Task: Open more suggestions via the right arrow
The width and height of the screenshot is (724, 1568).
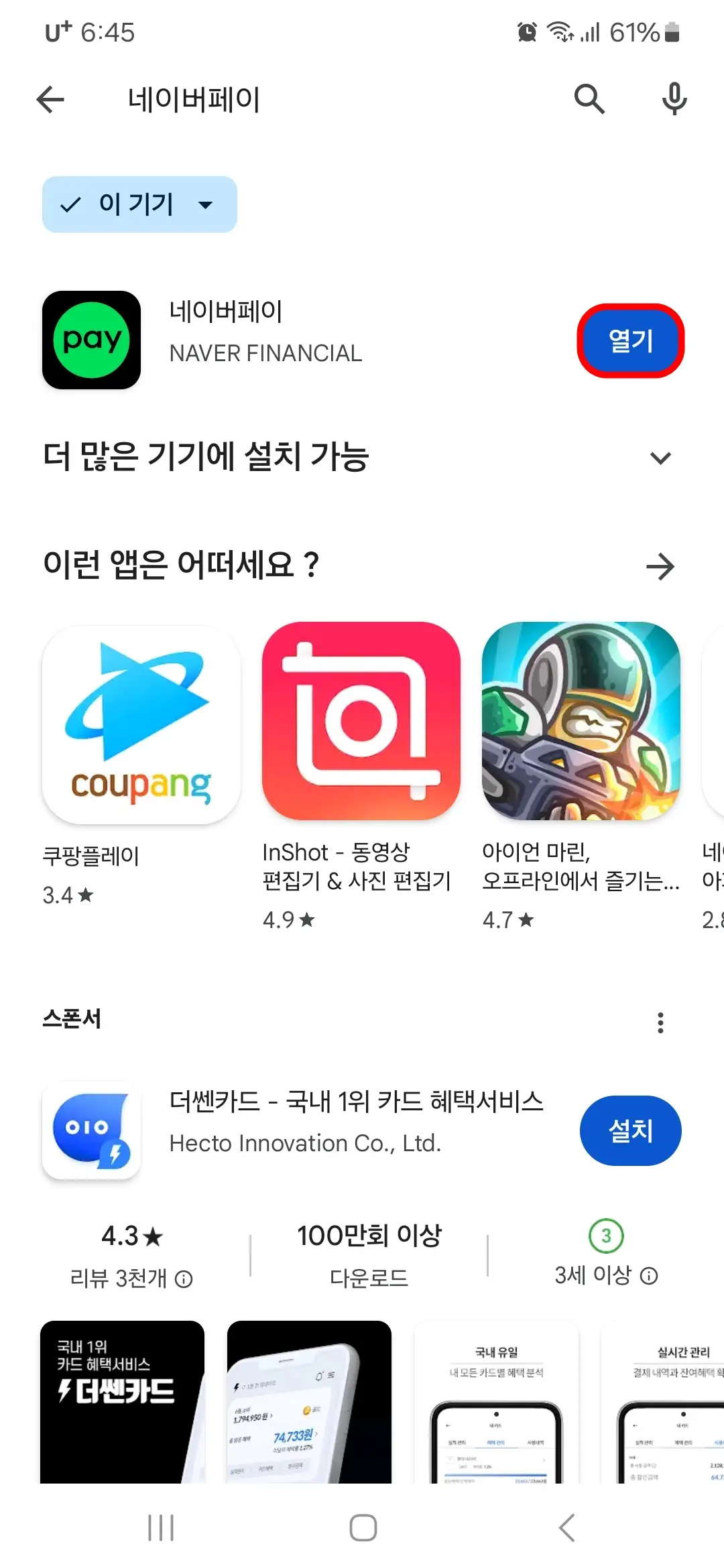Action: click(x=660, y=566)
